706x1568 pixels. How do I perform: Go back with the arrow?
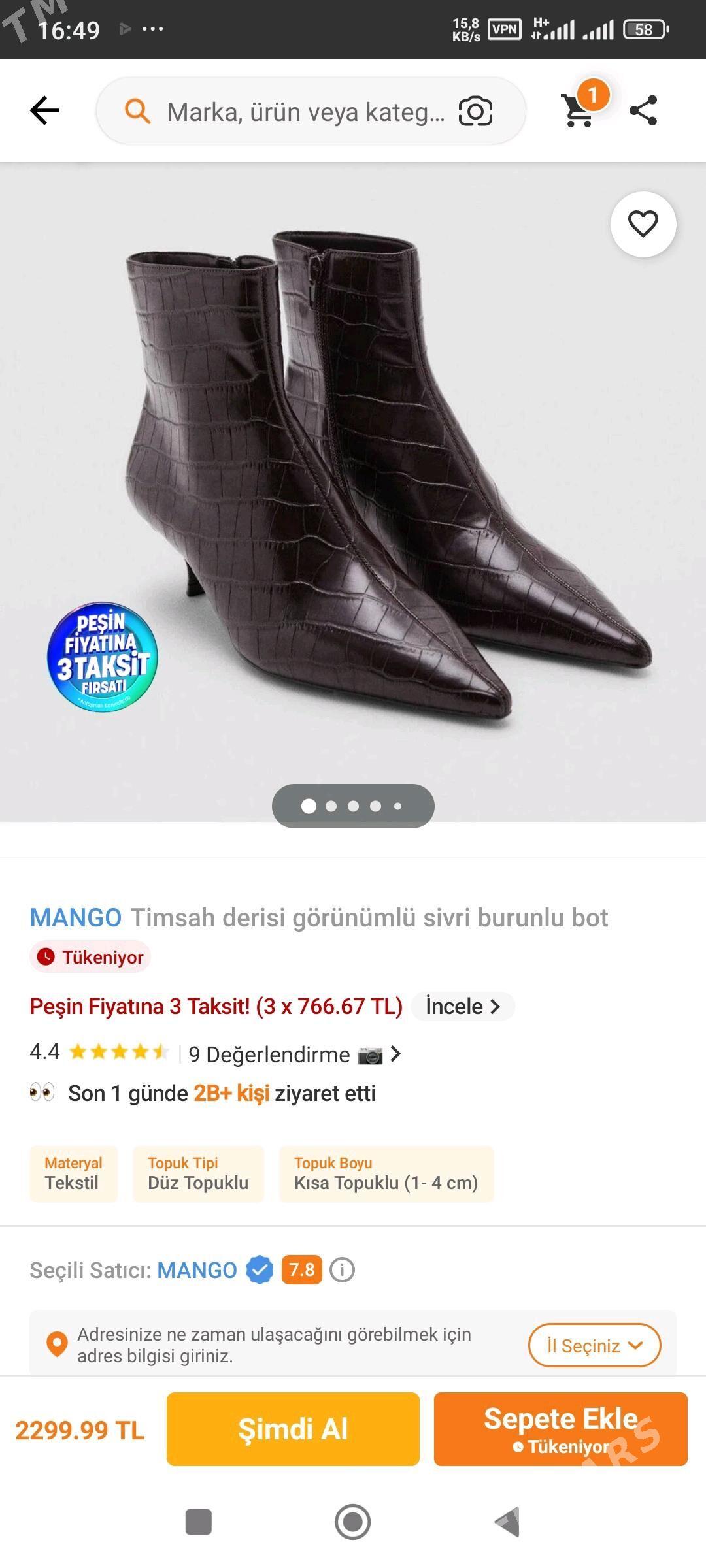point(43,111)
